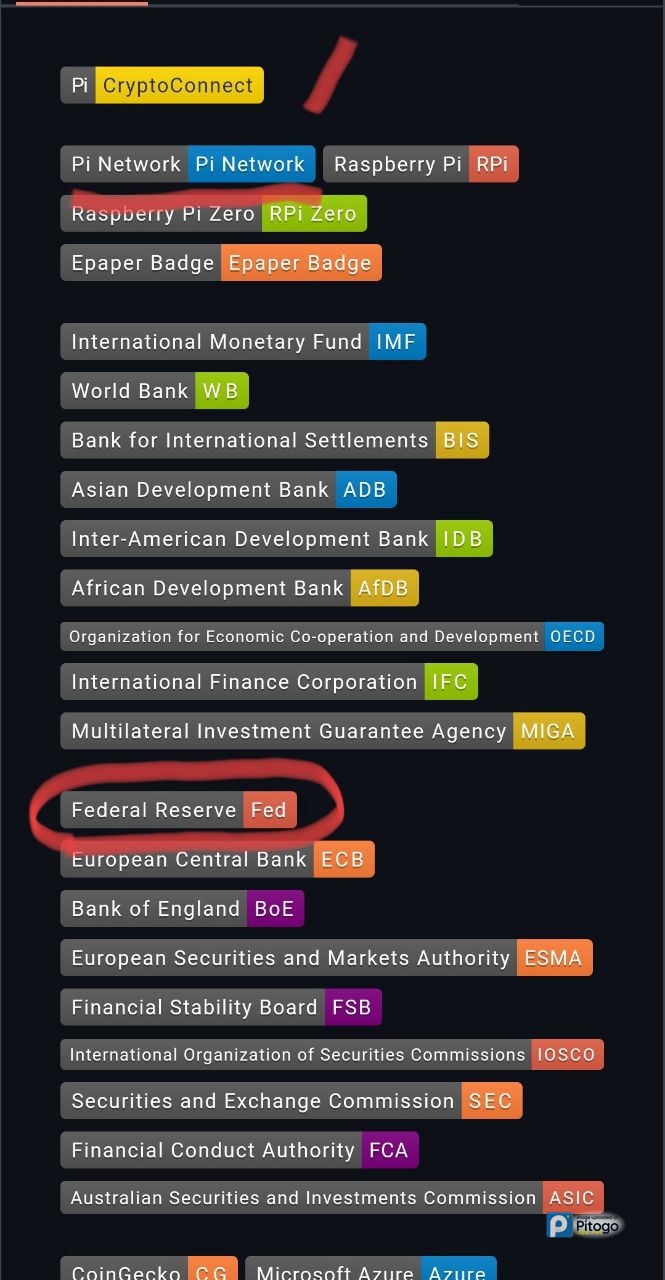
Task: Open the International Finance Corporation badge
Action: click(269, 682)
